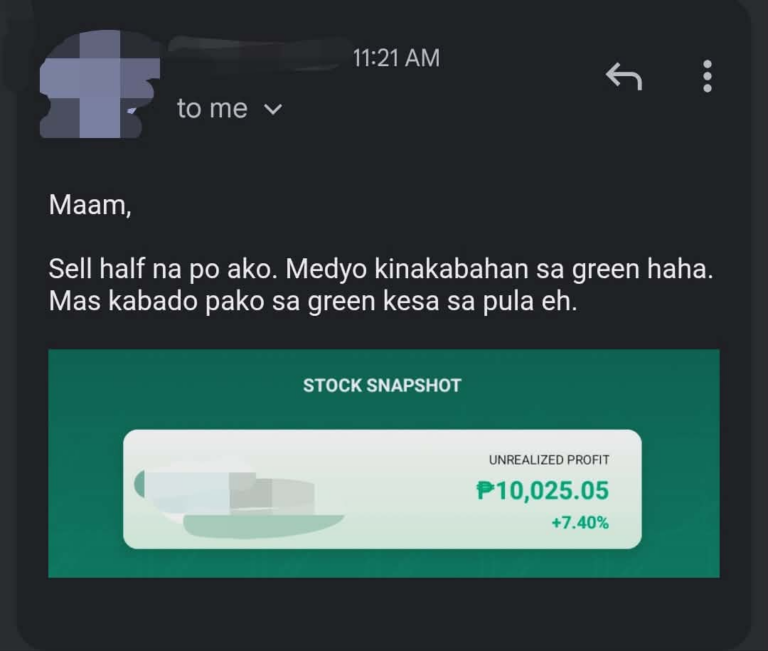
Task: Reply to this email
Action: pos(624,76)
